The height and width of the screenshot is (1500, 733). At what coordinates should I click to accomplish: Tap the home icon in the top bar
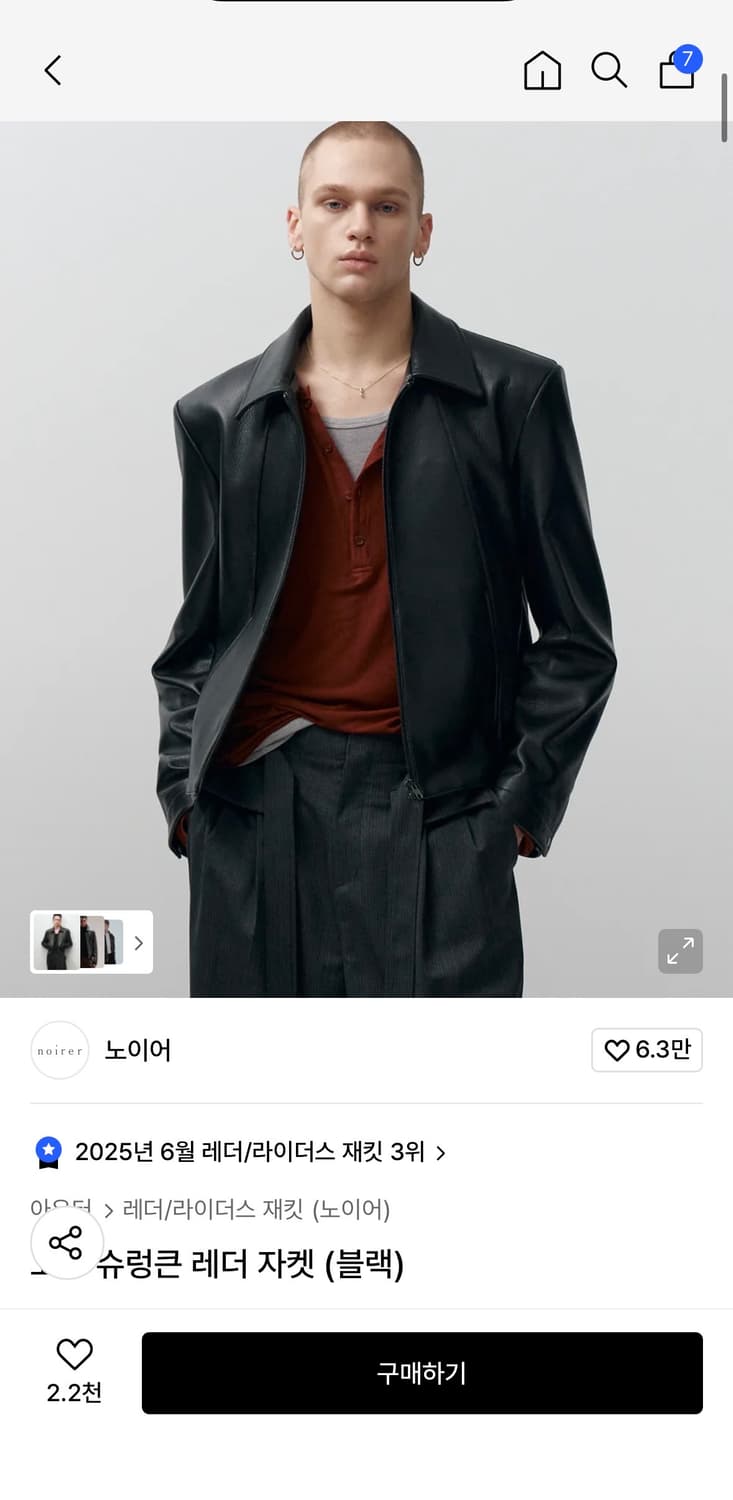point(542,70)
